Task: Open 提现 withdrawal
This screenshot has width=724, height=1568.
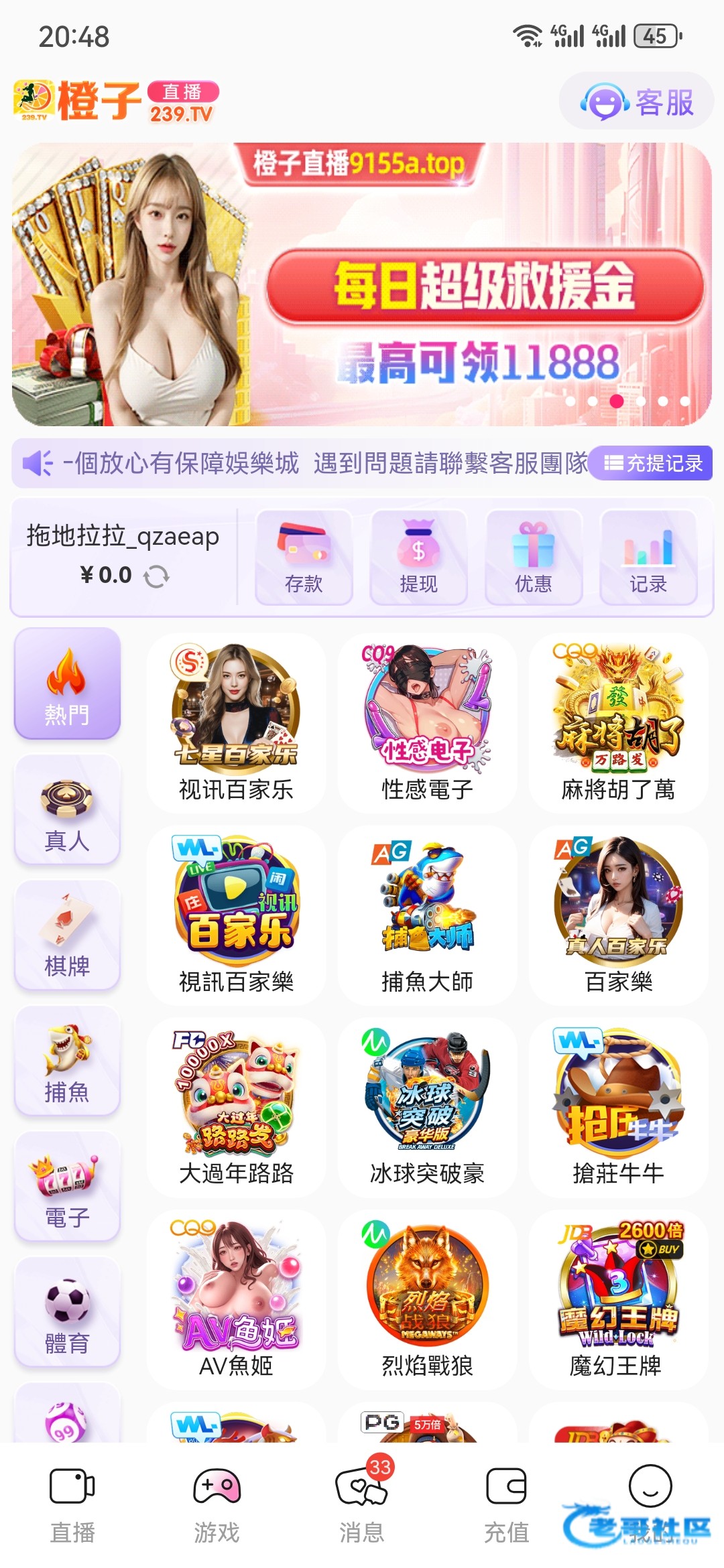Action: pos(418,558)
